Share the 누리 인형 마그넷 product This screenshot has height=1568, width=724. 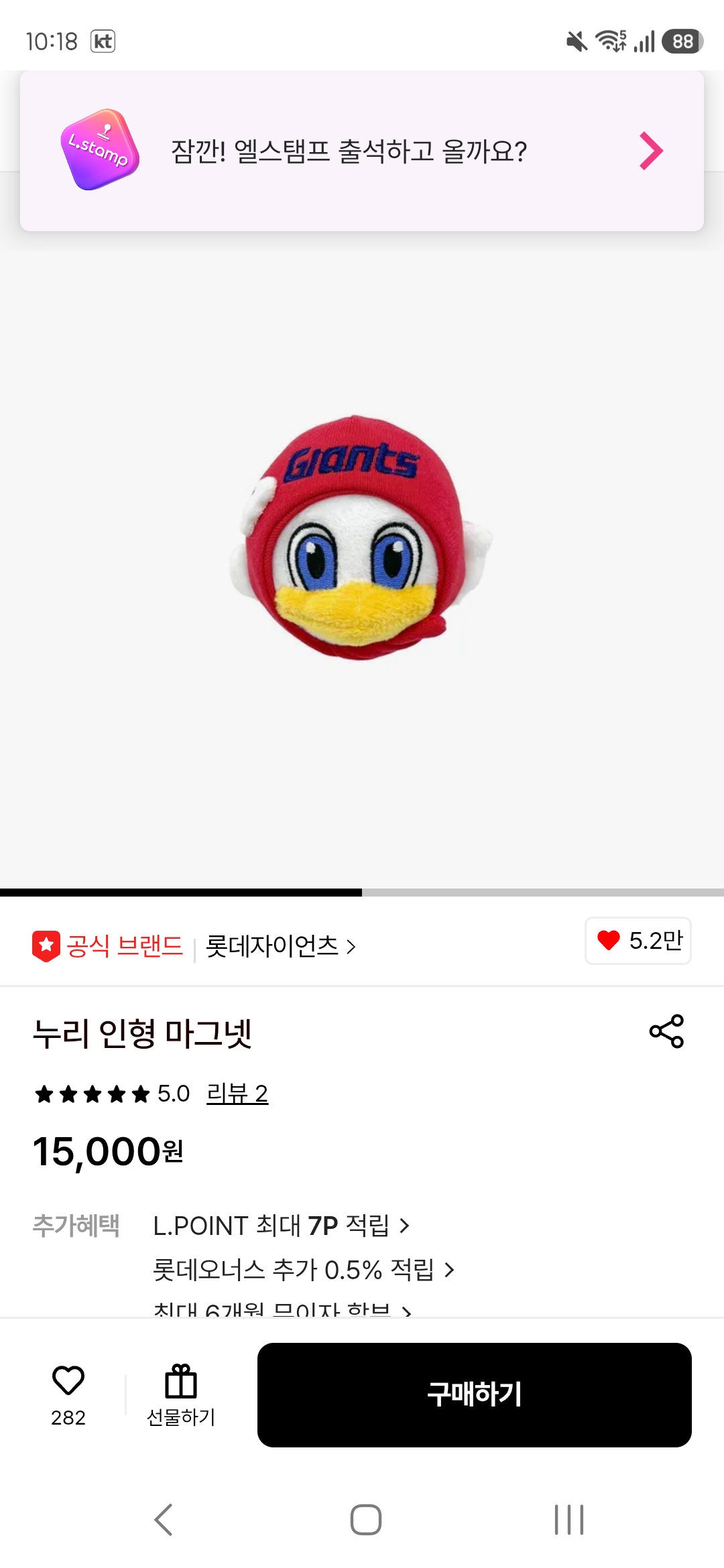[666, 1031]
